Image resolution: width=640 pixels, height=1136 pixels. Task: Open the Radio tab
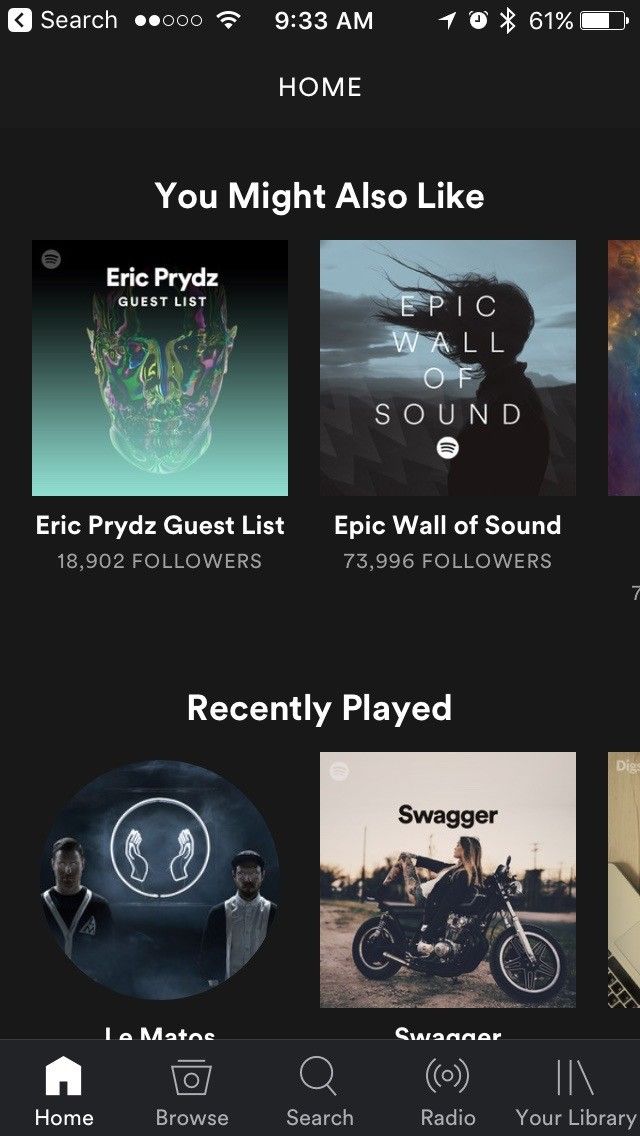point(447,1090)
